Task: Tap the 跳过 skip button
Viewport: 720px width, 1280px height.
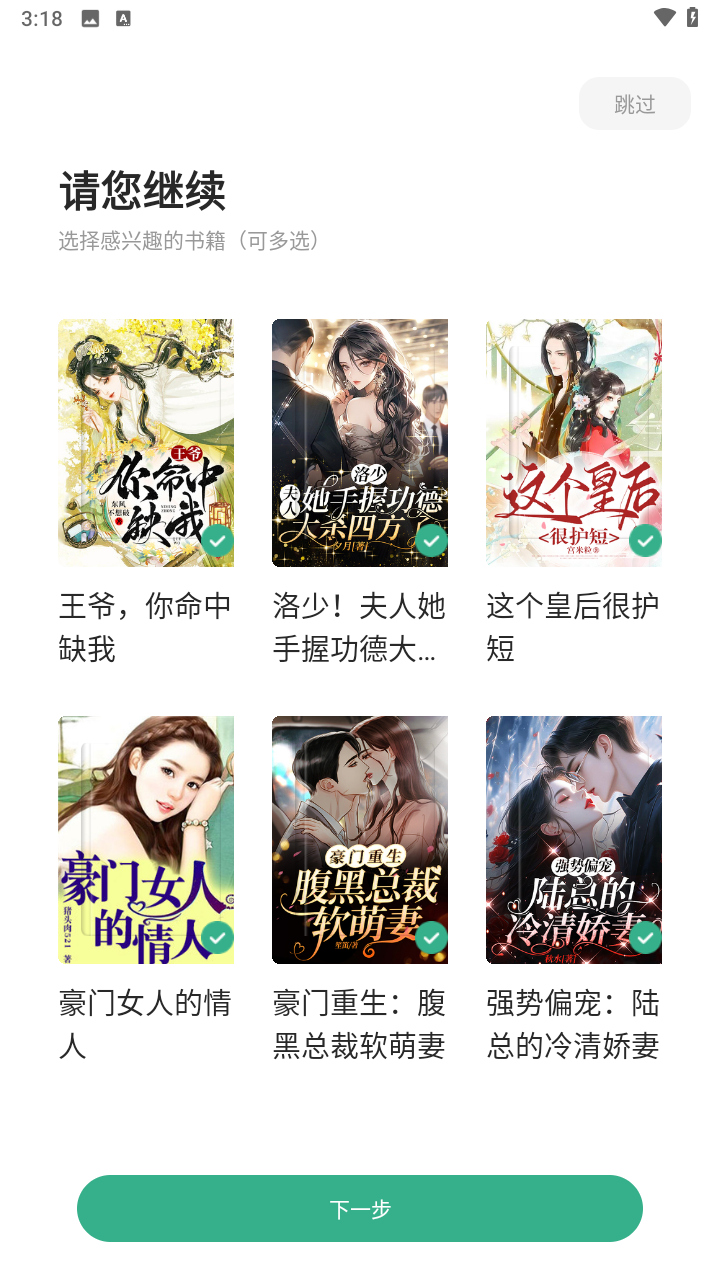Action: click(x=634, y=104)
